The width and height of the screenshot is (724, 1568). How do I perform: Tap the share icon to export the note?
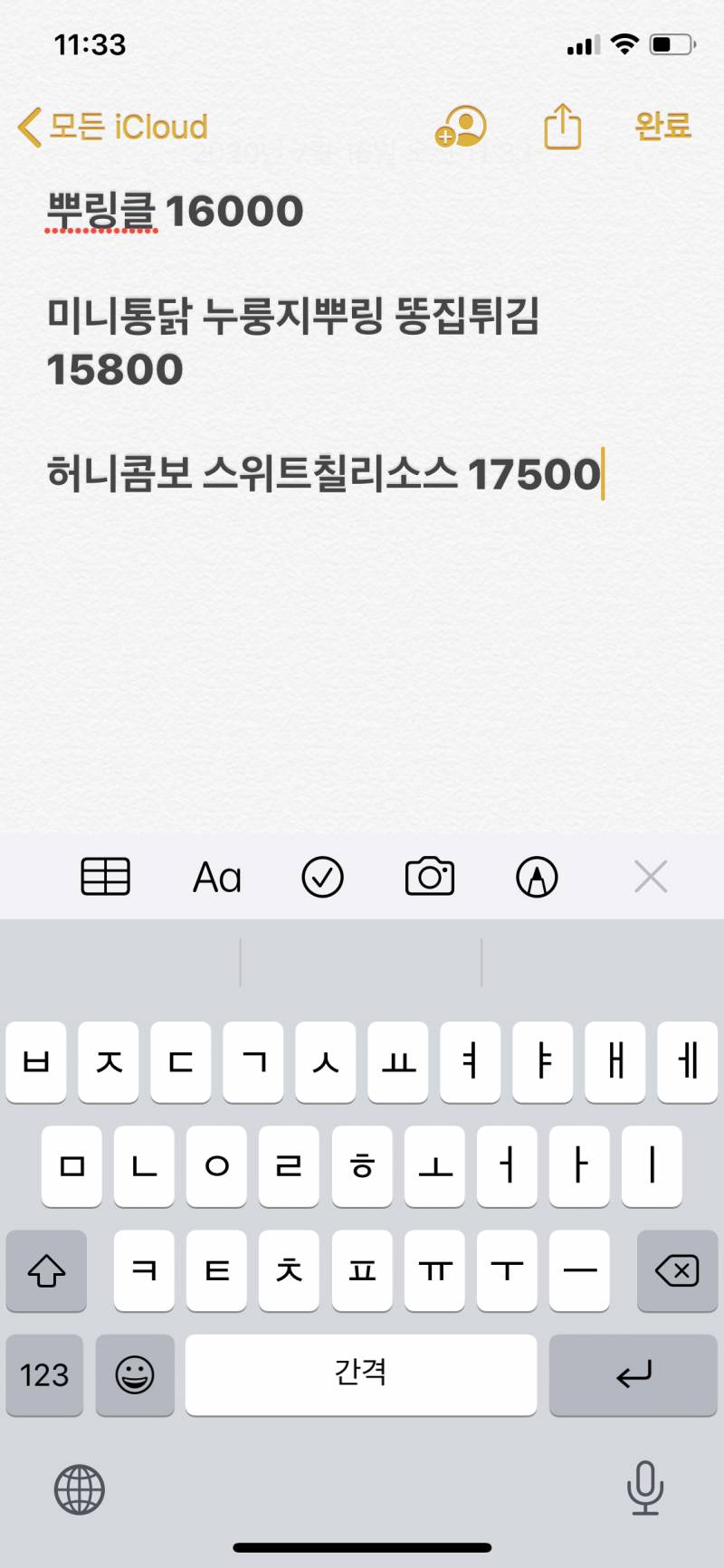click(562, 127)
